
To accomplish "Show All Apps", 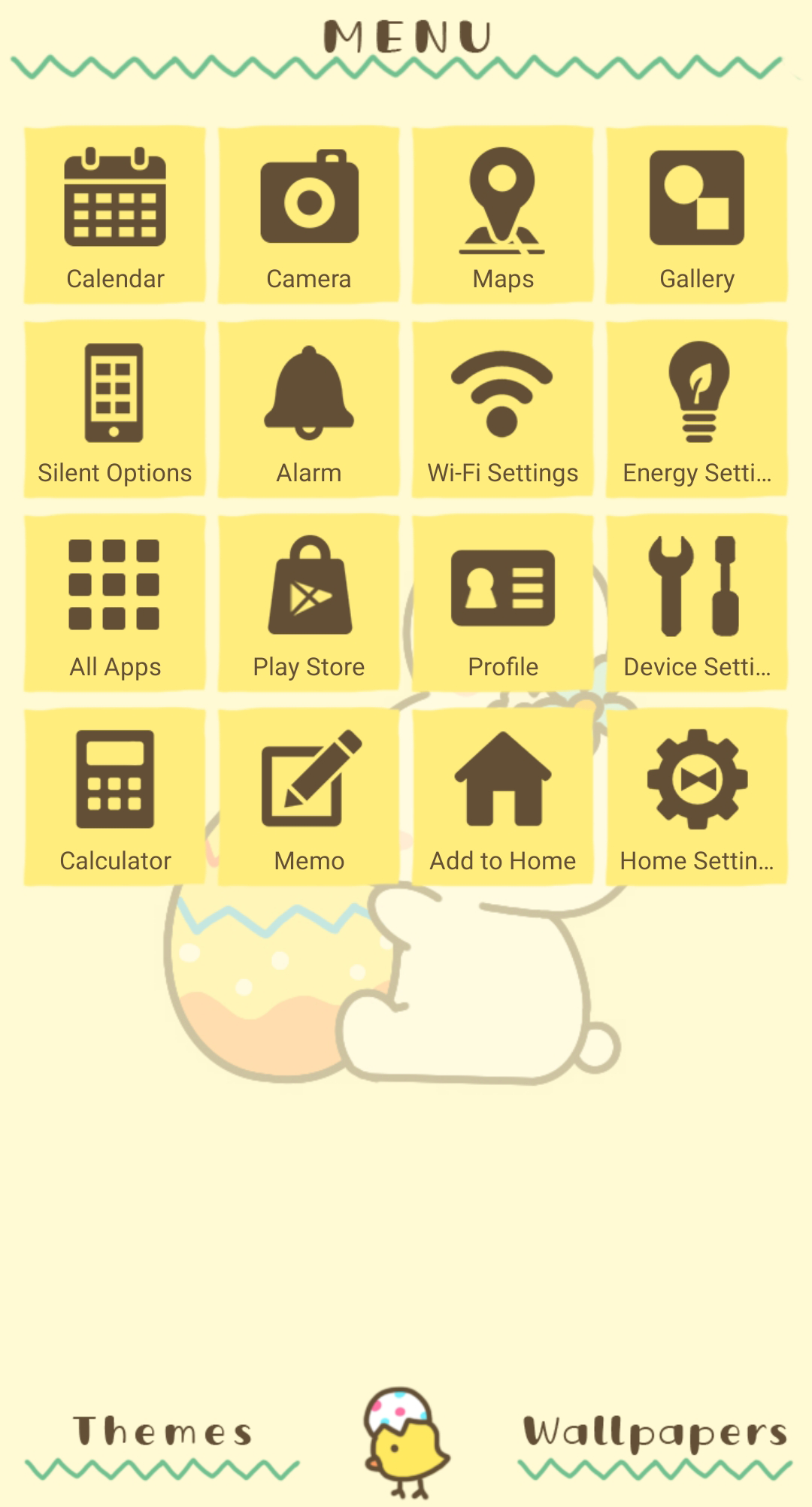I will coord(115,603).
